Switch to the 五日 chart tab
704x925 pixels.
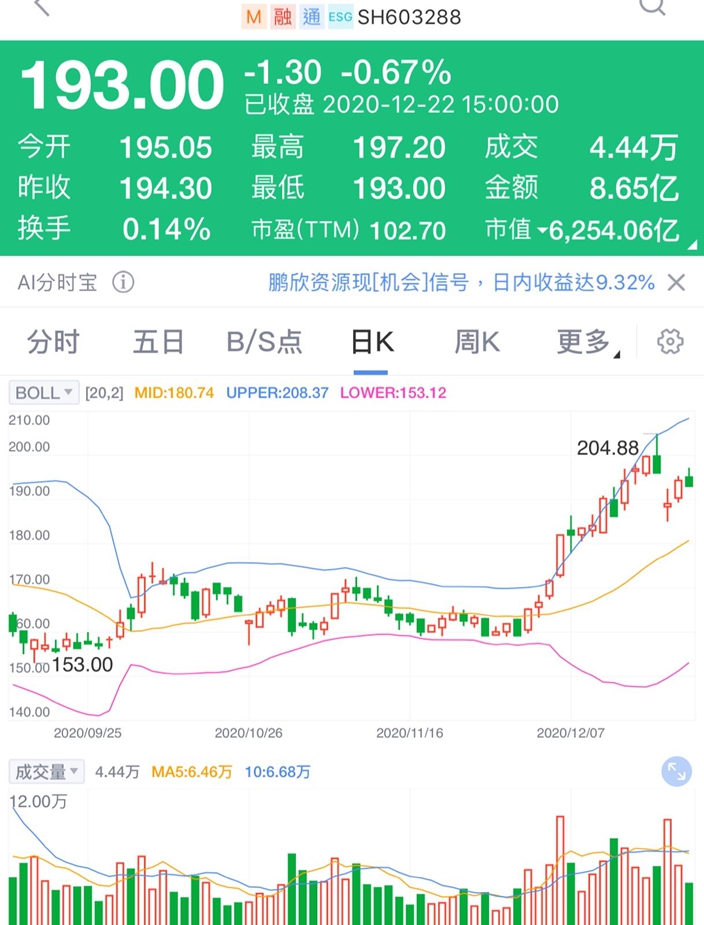(x=158, y=342)
